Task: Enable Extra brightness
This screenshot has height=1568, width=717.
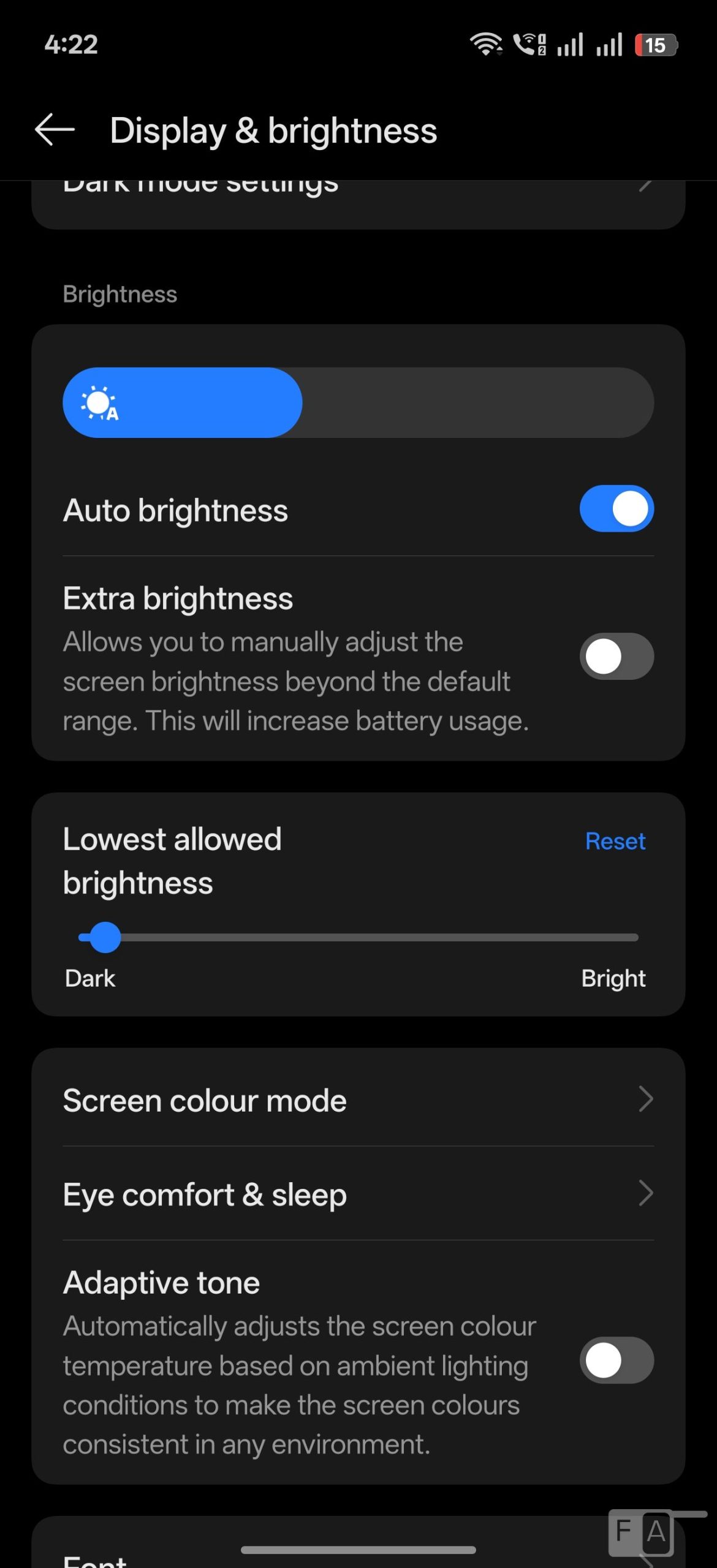Action: 616,657
